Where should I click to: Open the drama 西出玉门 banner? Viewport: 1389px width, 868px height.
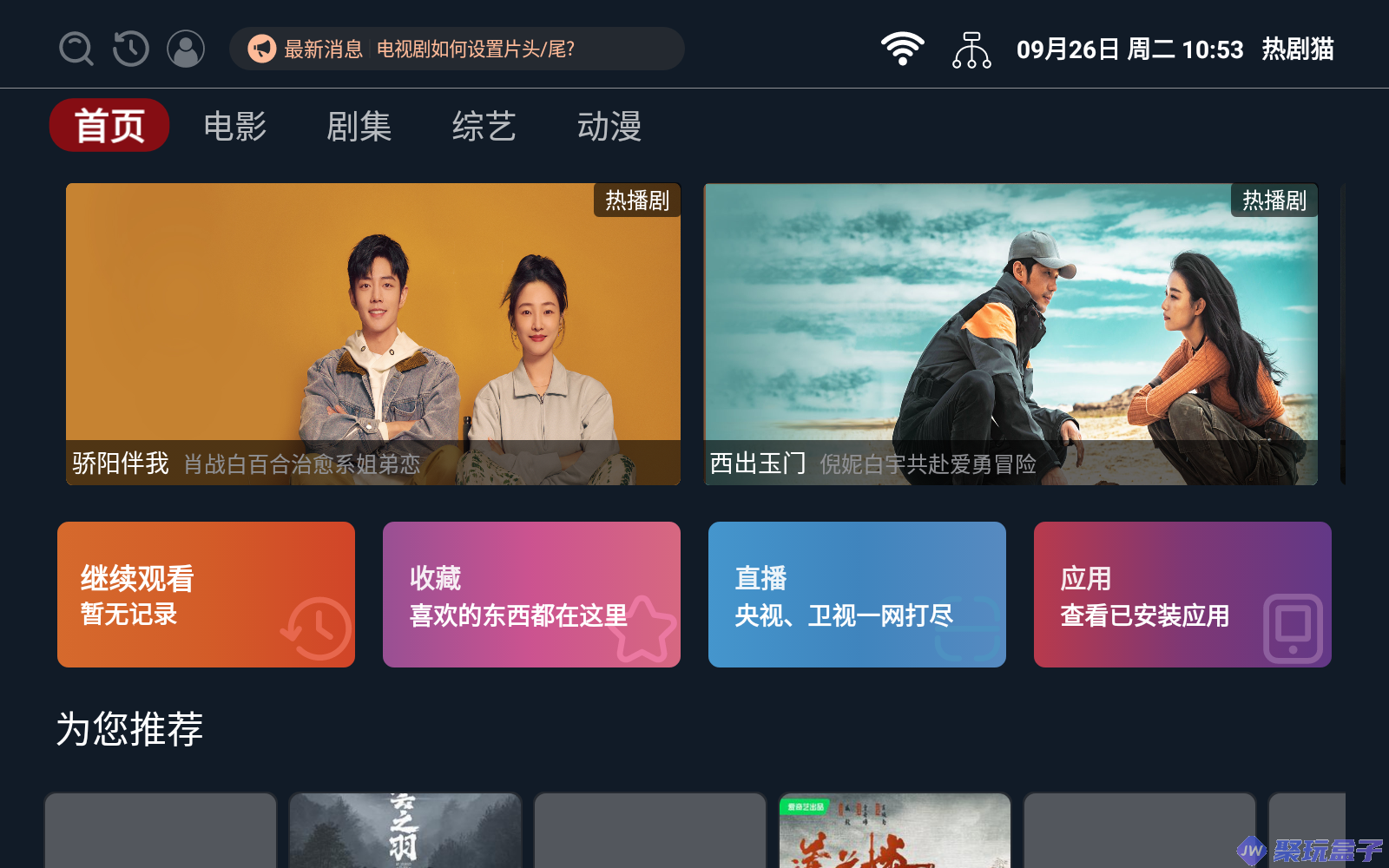coord(1010,334)
